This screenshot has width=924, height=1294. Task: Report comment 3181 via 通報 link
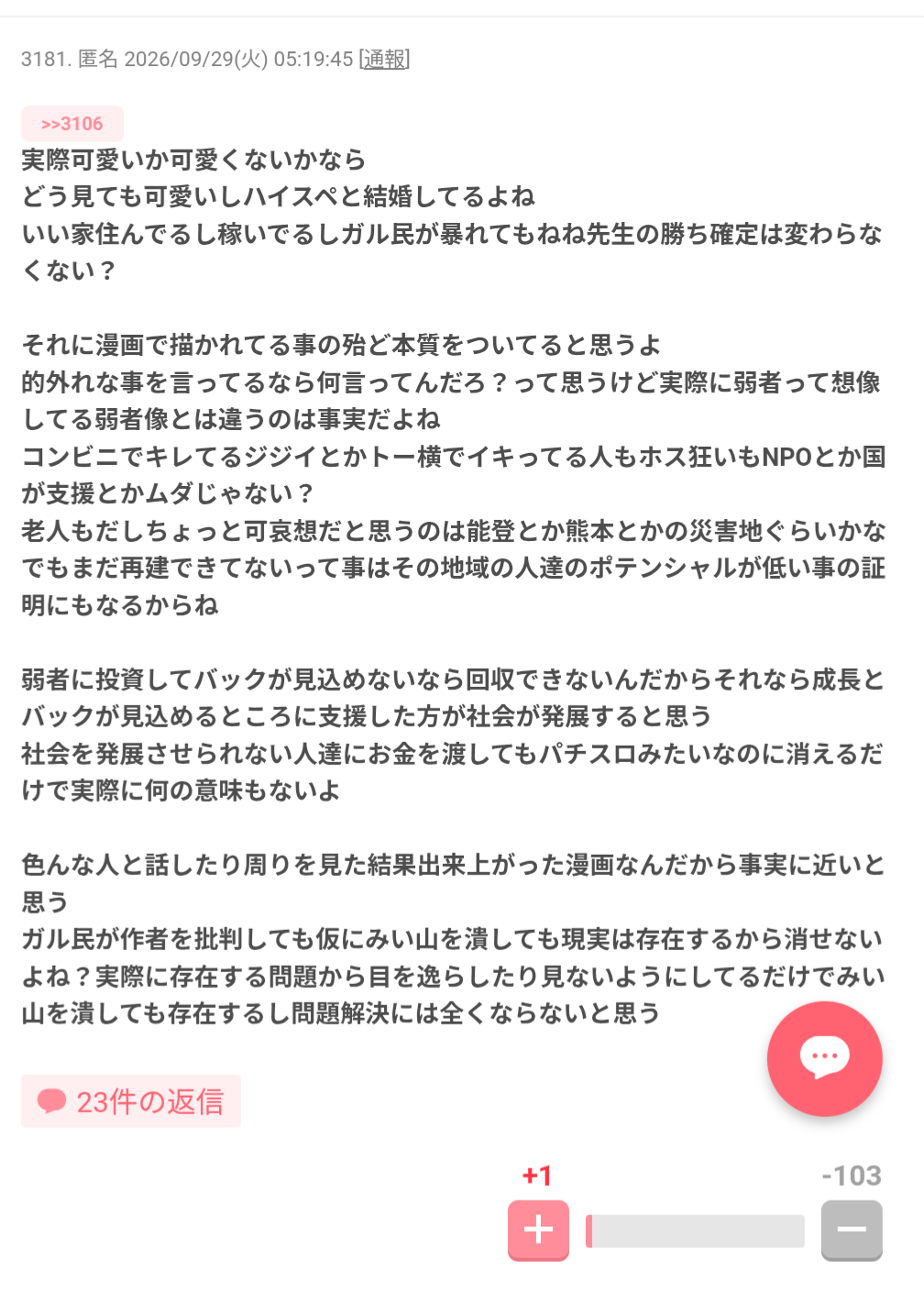coord(384,59)
